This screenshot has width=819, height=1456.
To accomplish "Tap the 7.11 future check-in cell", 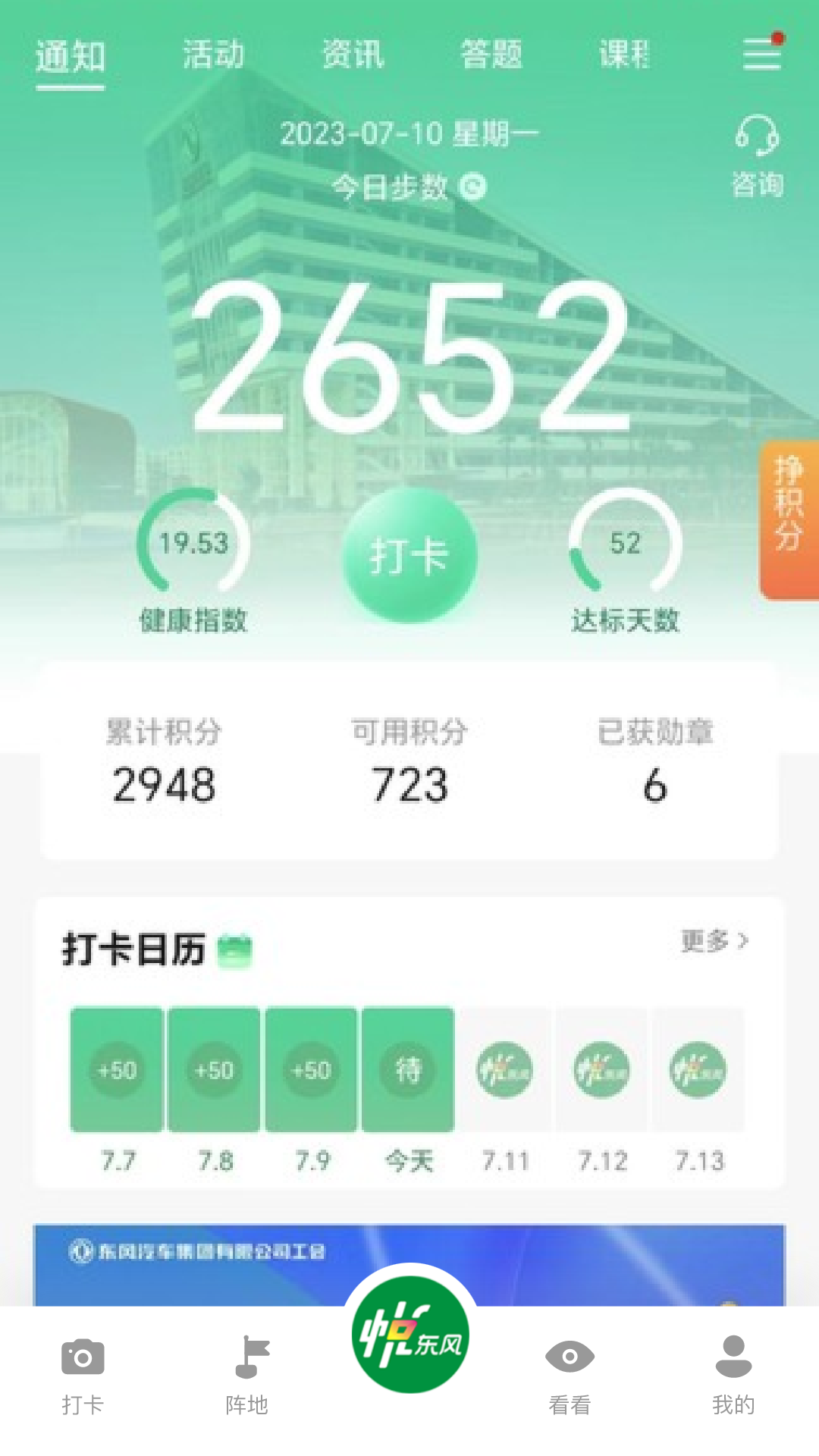I will click(x=505, y=1069).
